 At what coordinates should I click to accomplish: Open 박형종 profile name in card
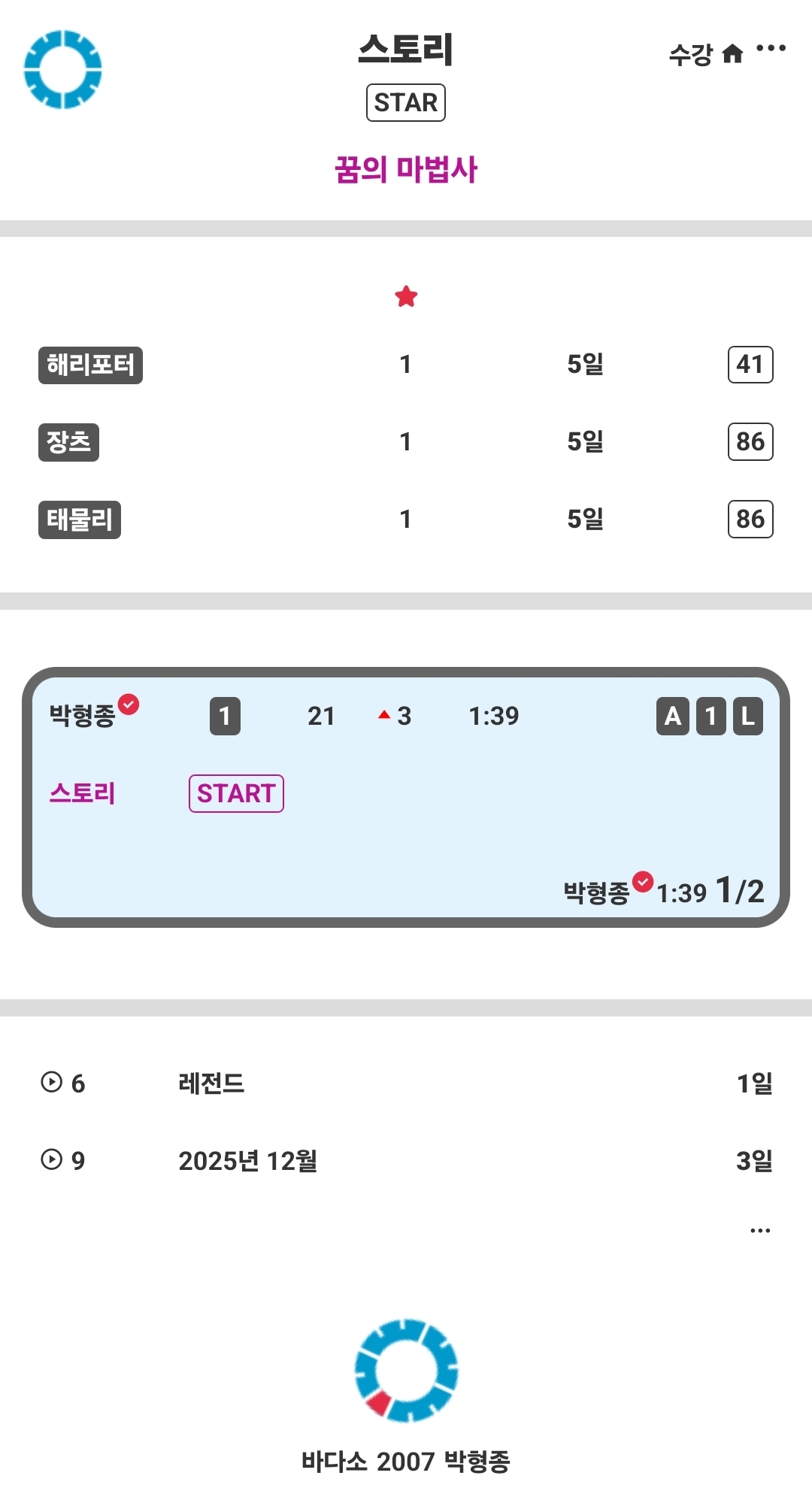click(x=82, y=715)
